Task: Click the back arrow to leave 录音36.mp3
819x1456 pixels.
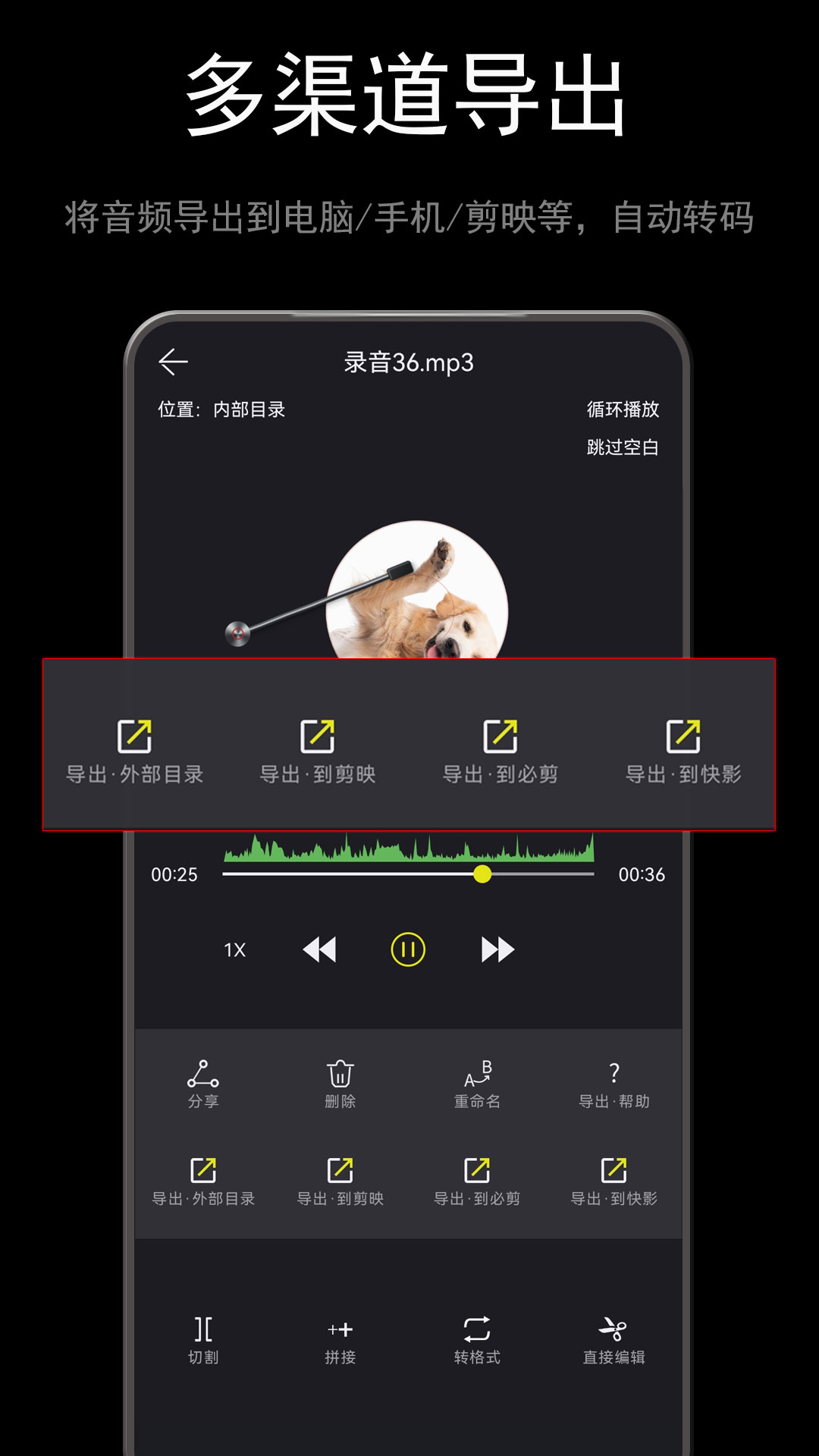Action: (x=175, y=362)
